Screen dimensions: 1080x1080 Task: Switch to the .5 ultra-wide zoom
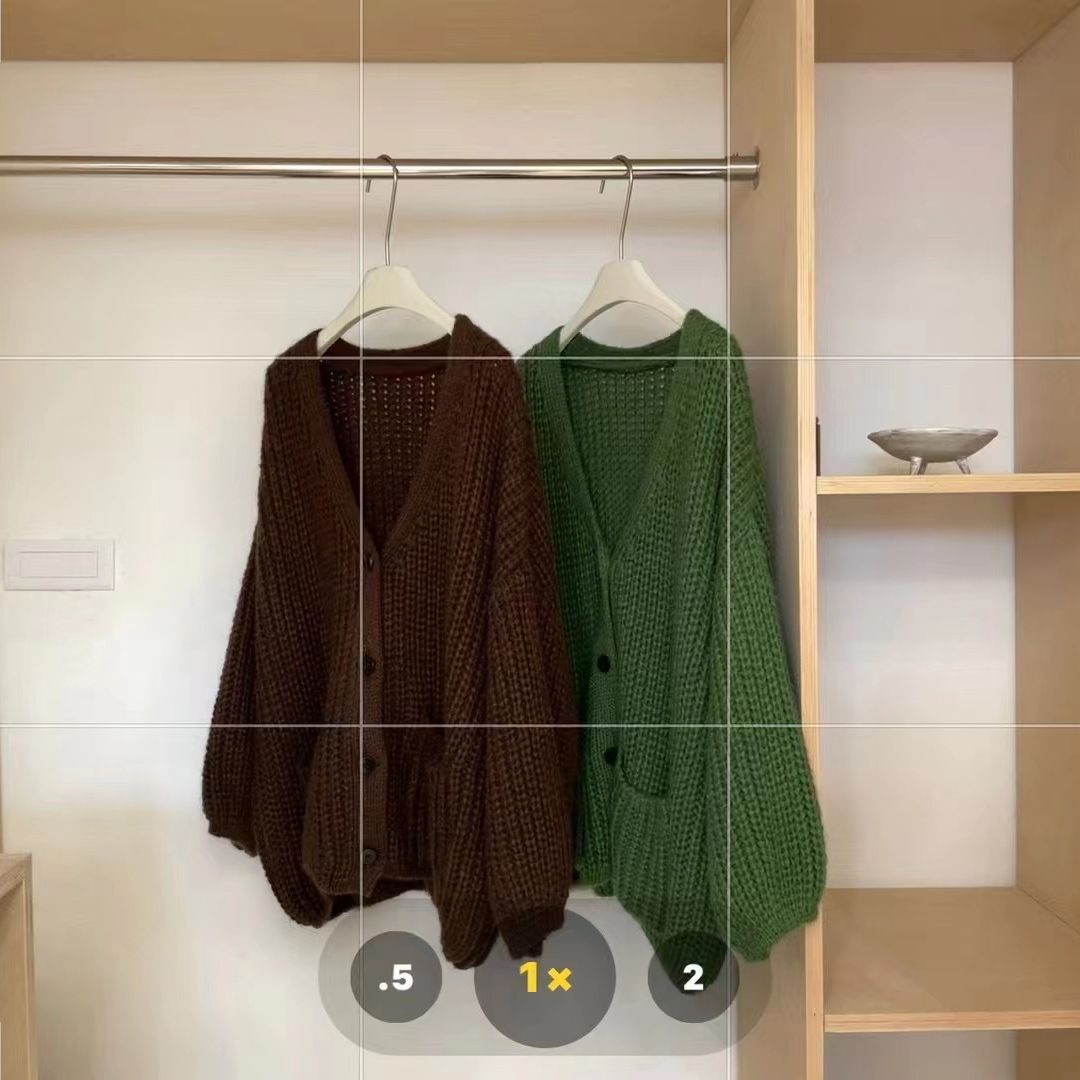point(396,977)
